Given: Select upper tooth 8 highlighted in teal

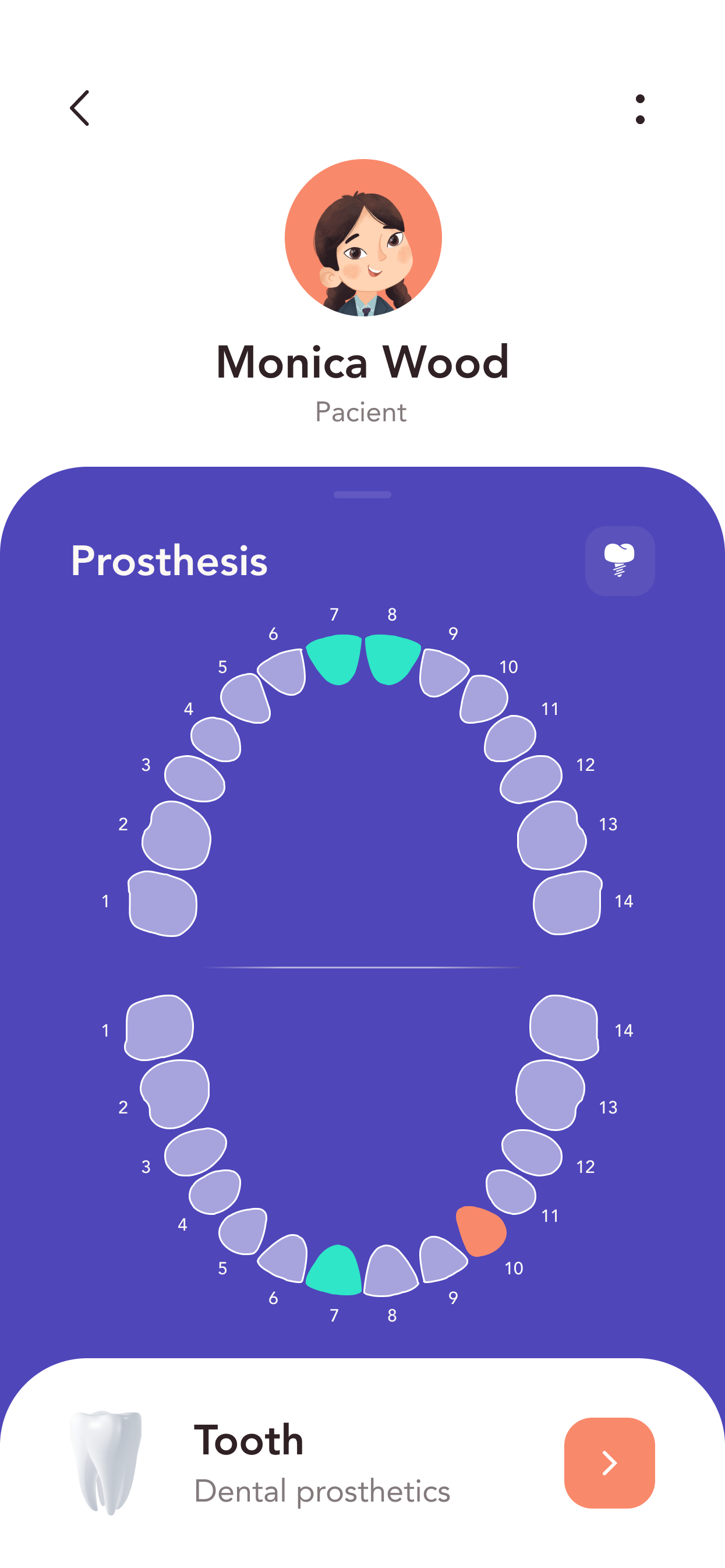Looking at the screenshot, I should [392, 659].
